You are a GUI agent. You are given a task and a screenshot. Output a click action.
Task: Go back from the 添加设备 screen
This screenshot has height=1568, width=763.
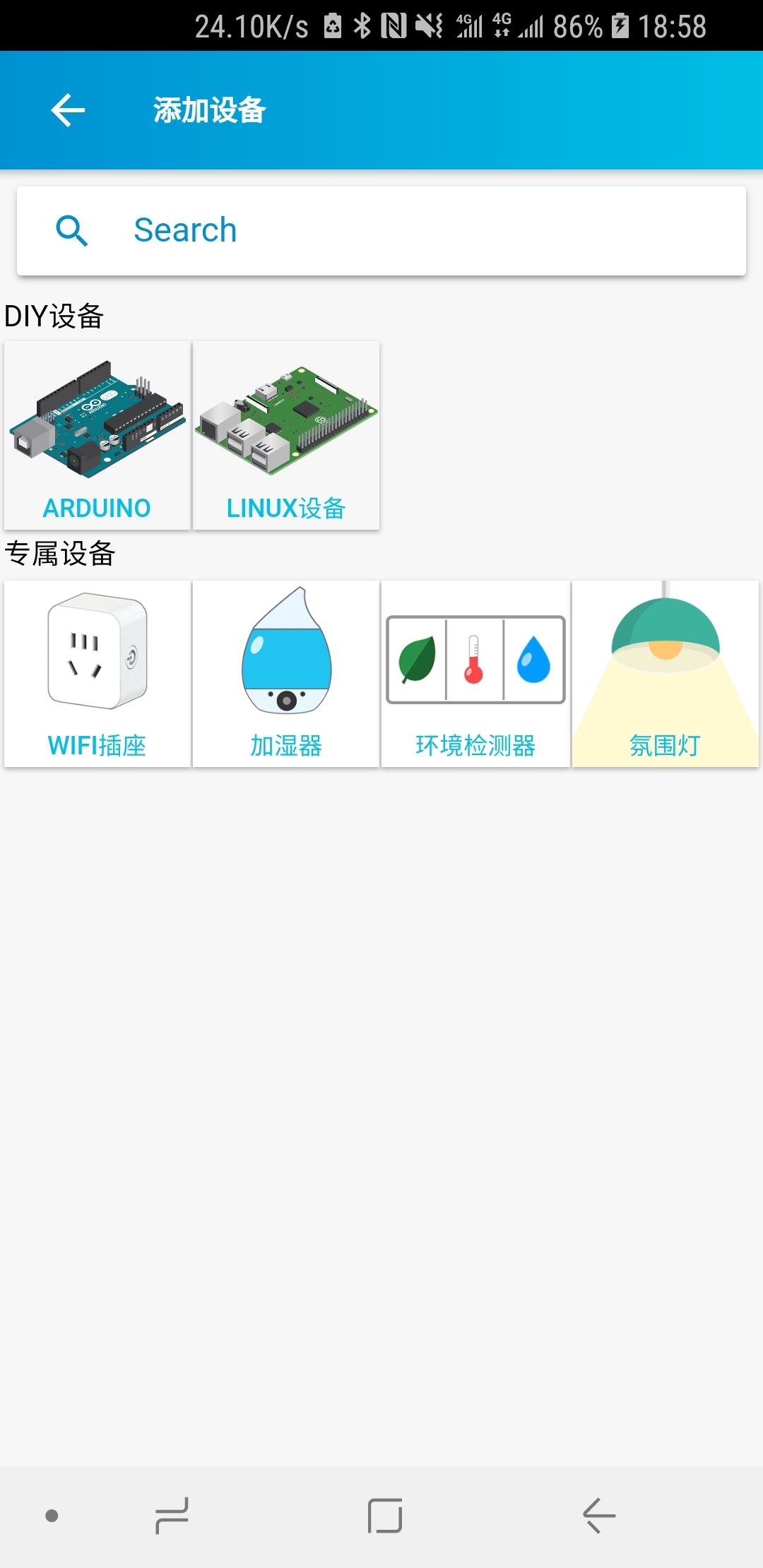[69, 110]
